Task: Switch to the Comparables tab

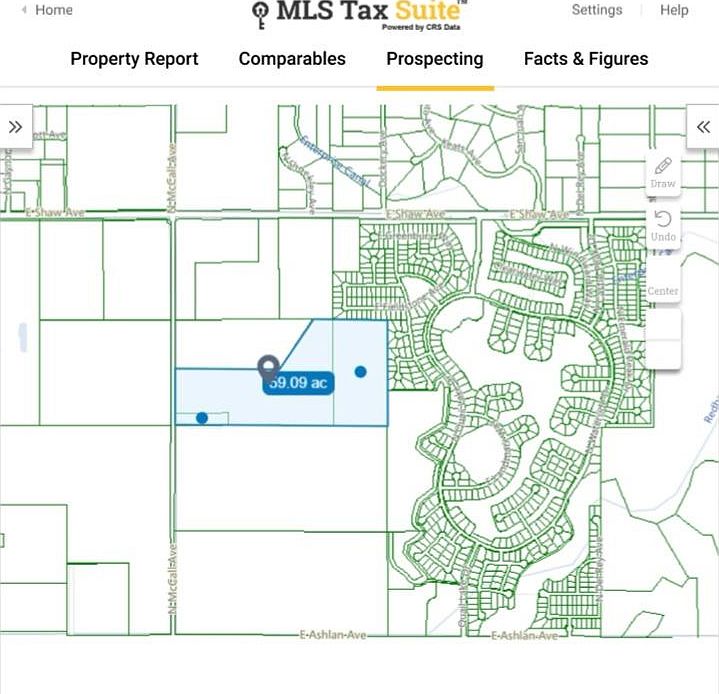Action: 292,59
